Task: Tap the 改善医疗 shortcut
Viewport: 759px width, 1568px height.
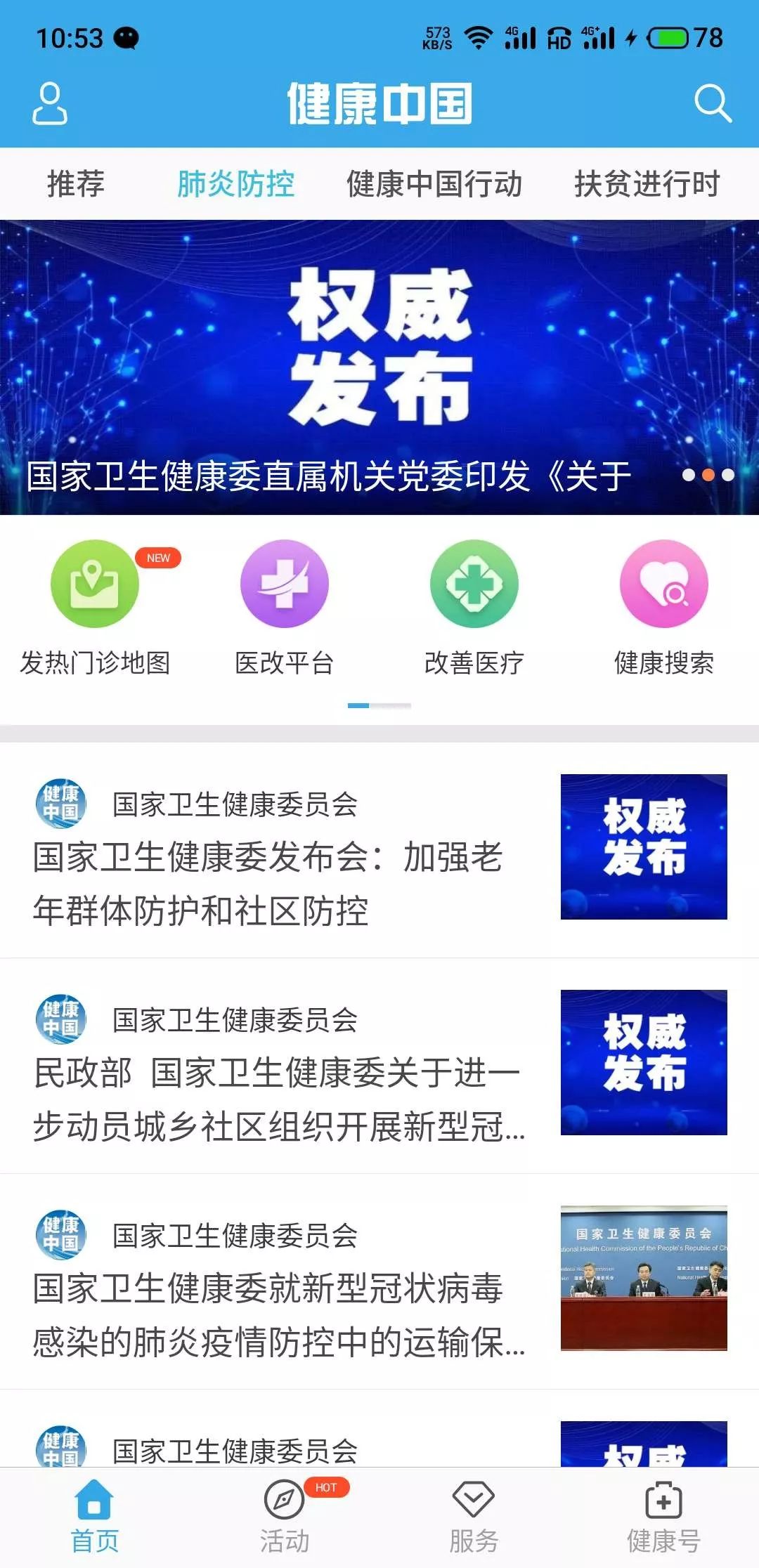Action: 474,606
